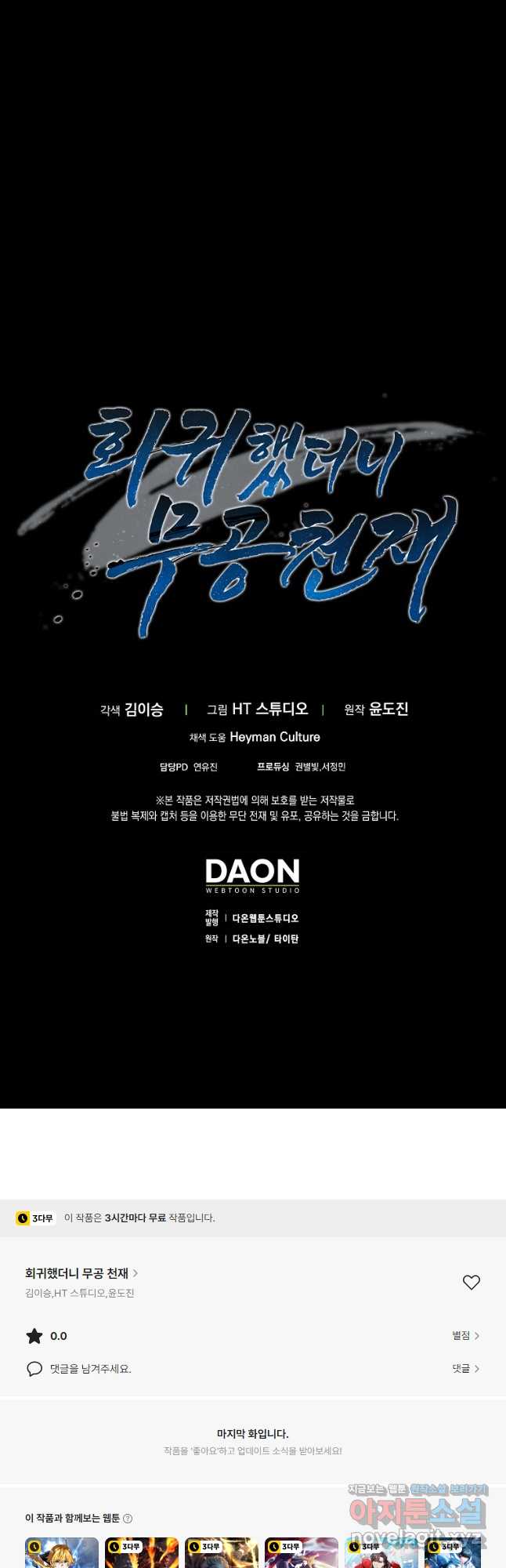Image resolution: width=506 pixels, height=1568 pixels.
Task: Open the info icon beside 이 작품과 함께보는 웹툰
Action: (128, 1519)
